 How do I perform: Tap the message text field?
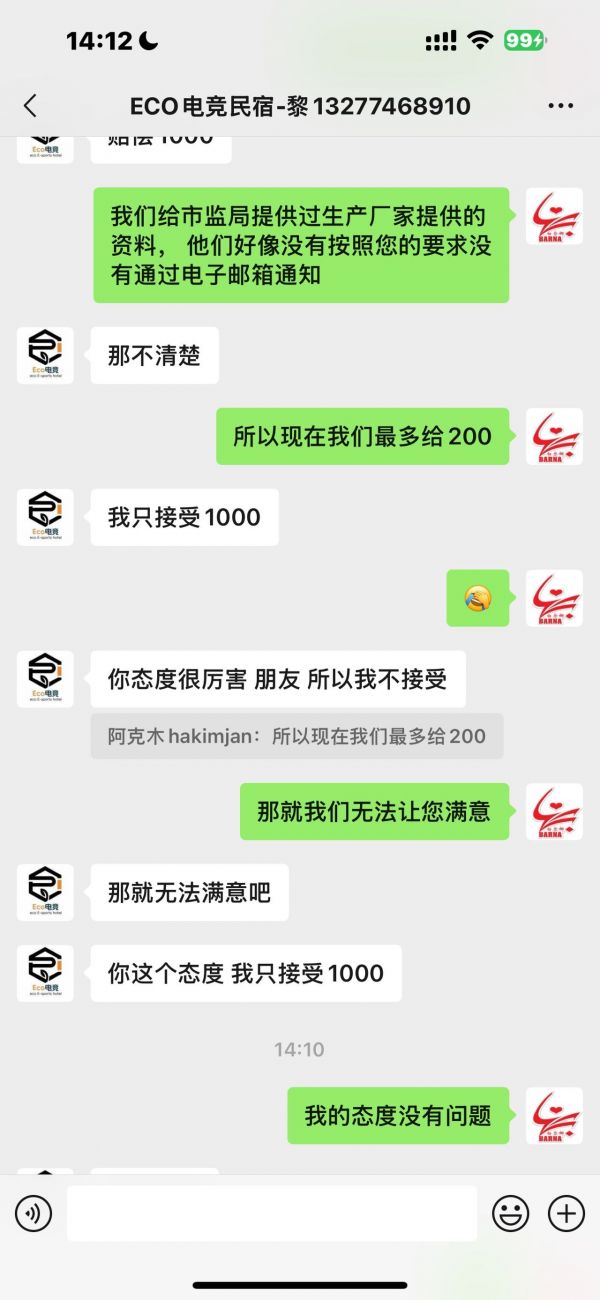[x=271, y=1214]
